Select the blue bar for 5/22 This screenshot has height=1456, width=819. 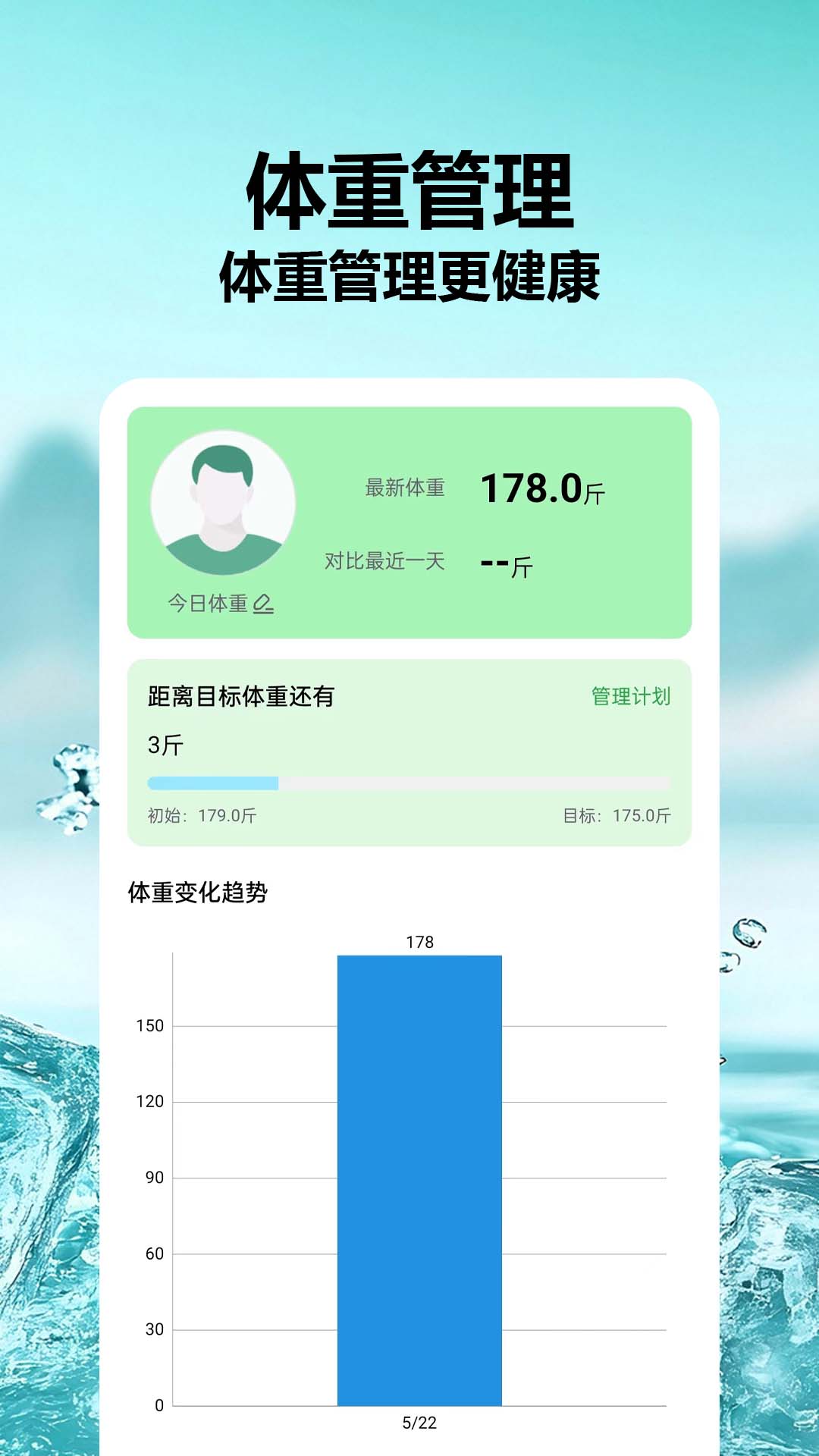click(419, 1175)
